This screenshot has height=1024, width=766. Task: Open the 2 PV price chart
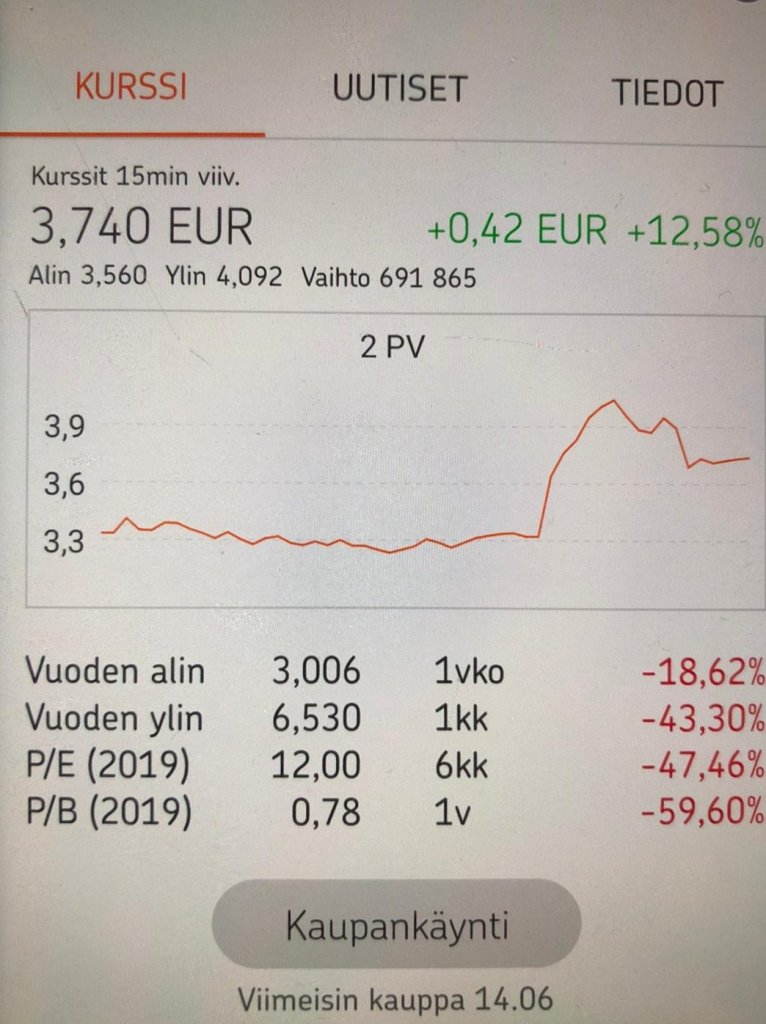point(395,460)
